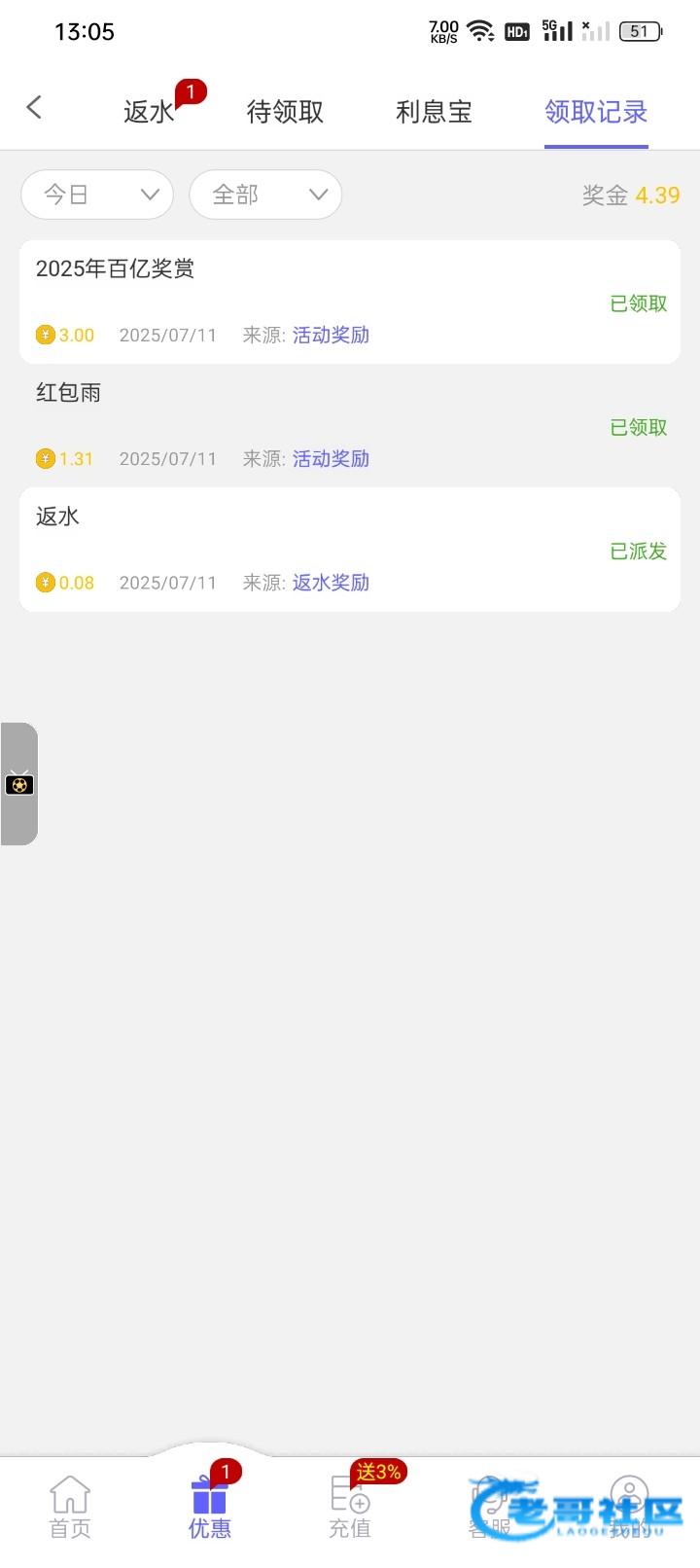700x1568 pixels.
Task: Tap the floating live TV side button
Action: click(x=19, y=783)
